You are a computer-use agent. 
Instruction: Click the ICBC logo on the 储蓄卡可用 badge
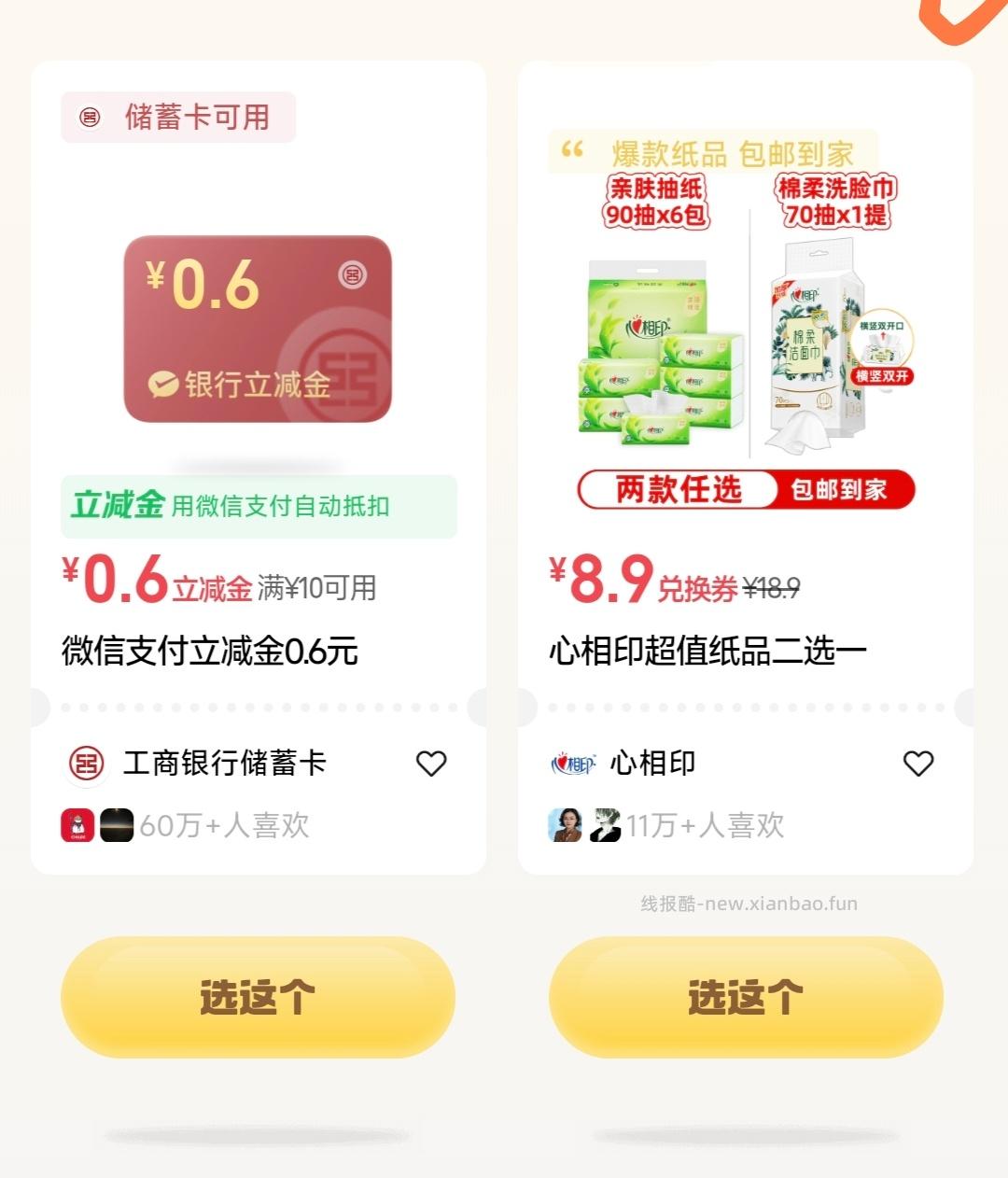point(89,117)
